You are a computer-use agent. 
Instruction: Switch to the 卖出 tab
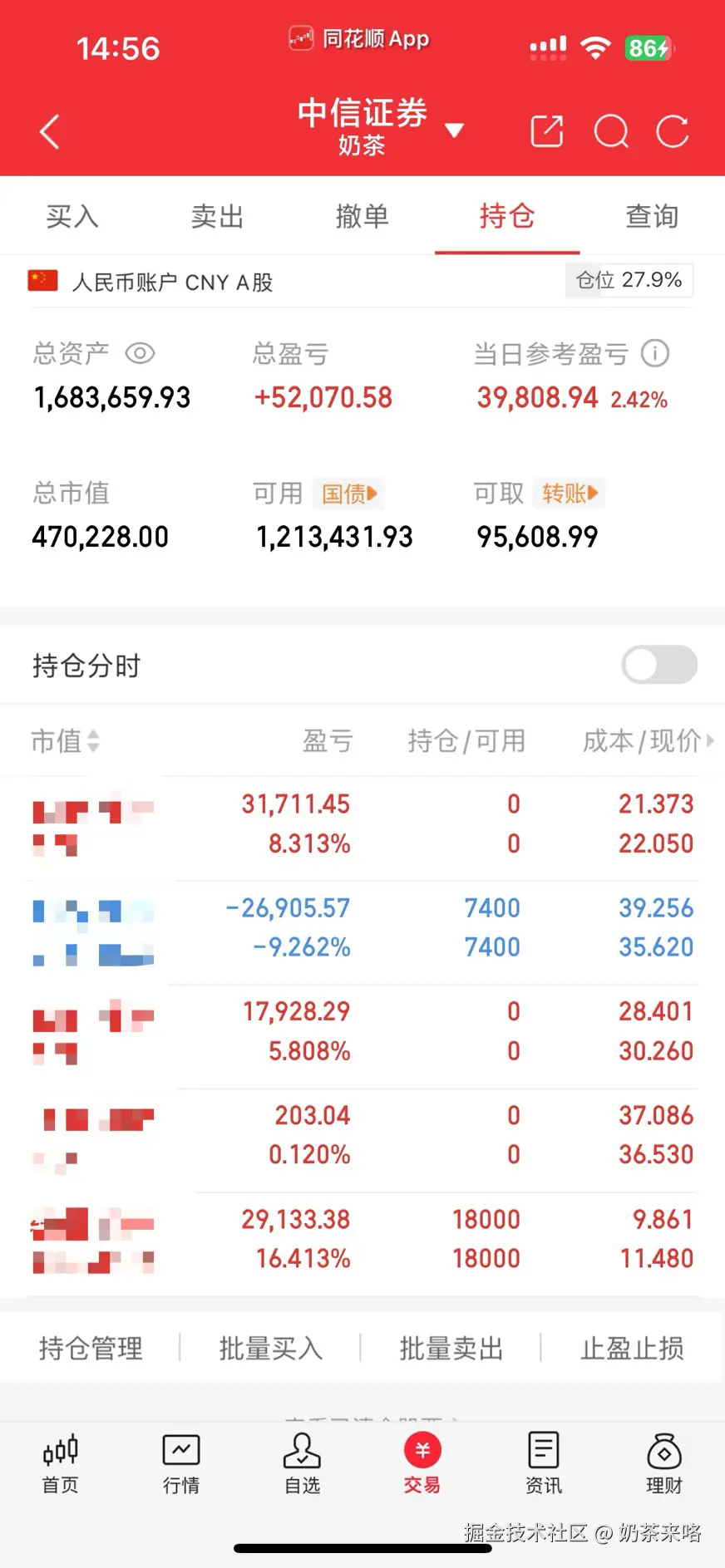click(216, 216)
